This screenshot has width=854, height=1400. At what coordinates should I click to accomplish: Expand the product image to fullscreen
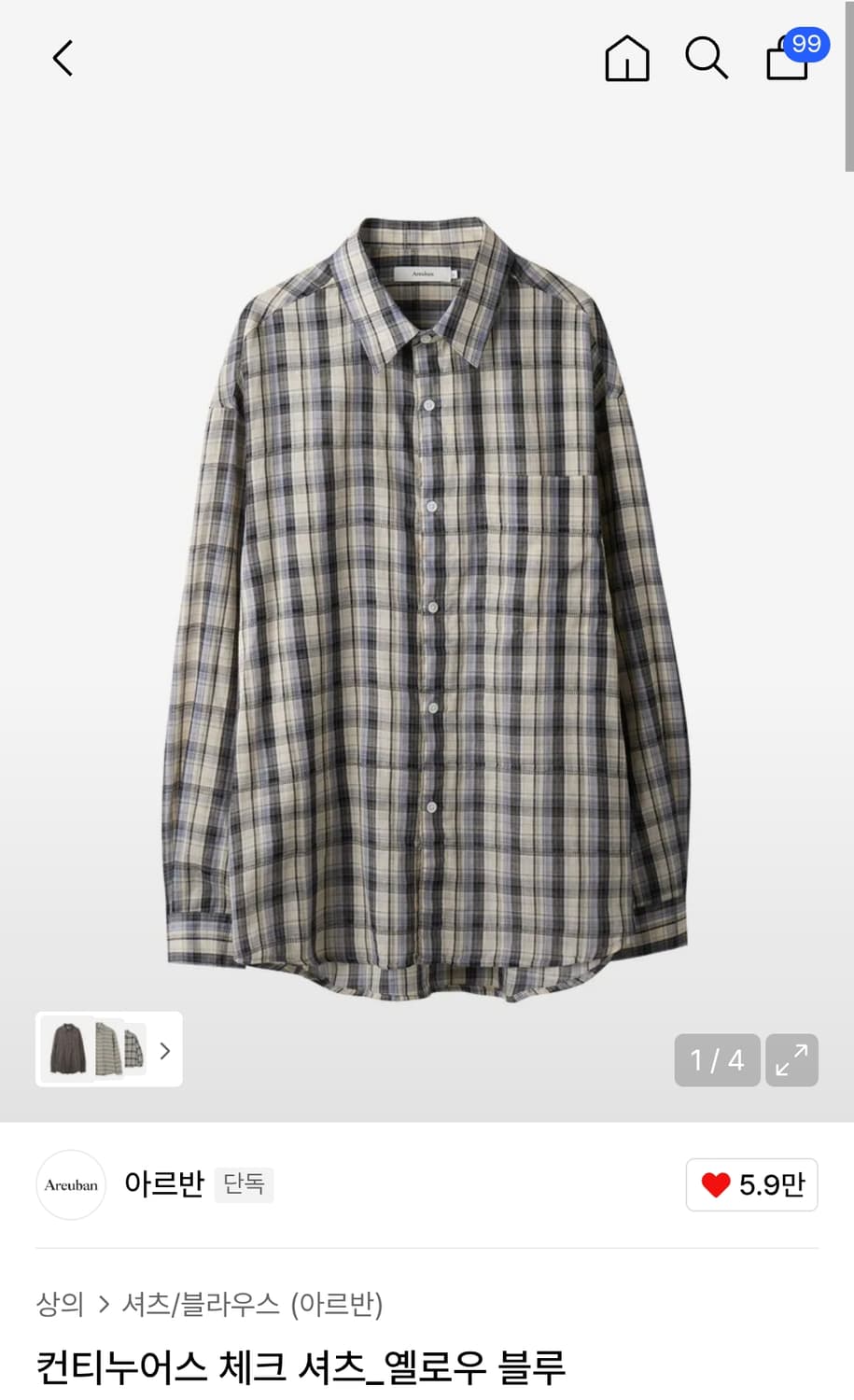pyautogui.click(x=791, y=1060)
